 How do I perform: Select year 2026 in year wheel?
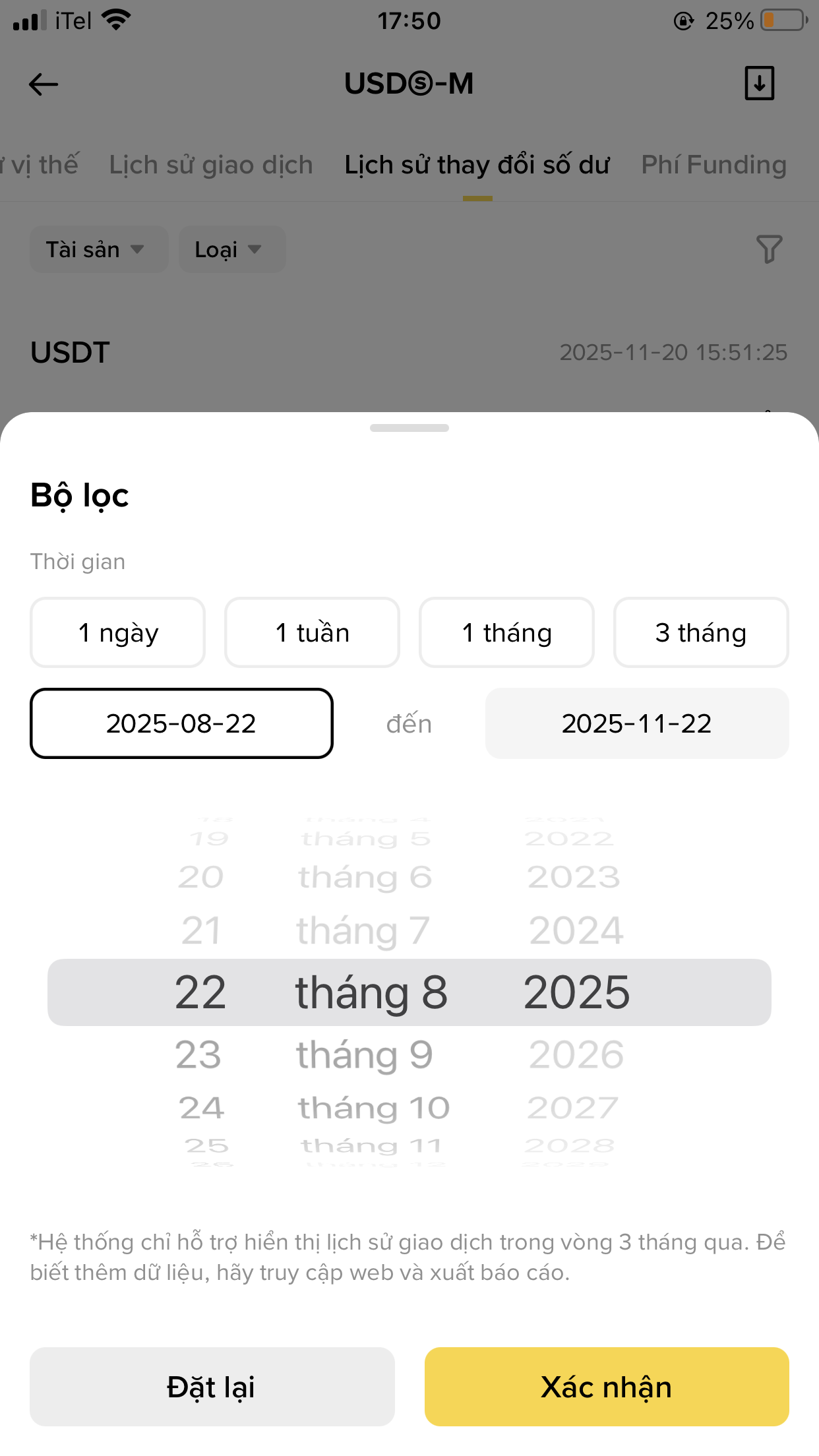point(576,1054)
